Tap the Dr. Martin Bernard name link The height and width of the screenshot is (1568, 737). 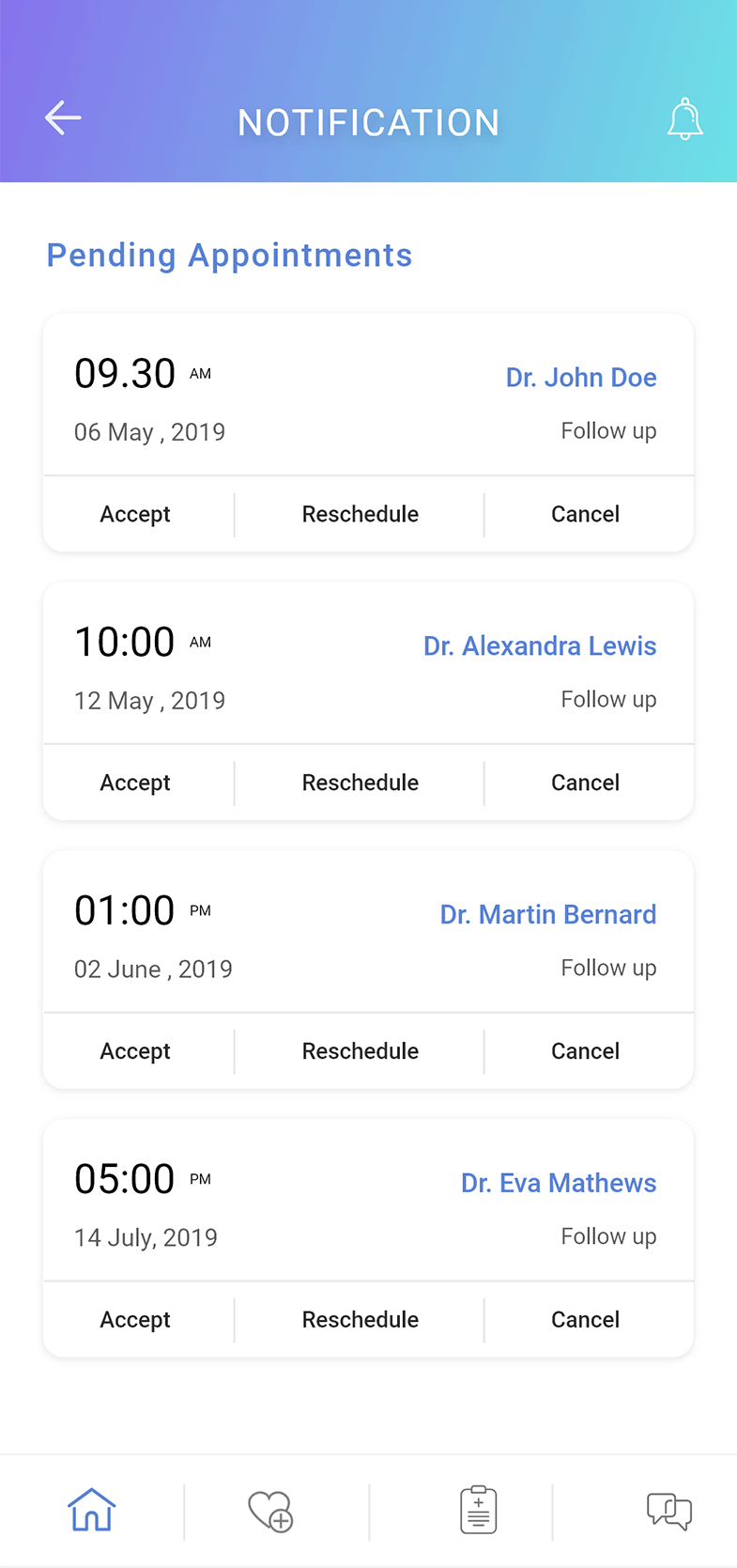(548, 914)
